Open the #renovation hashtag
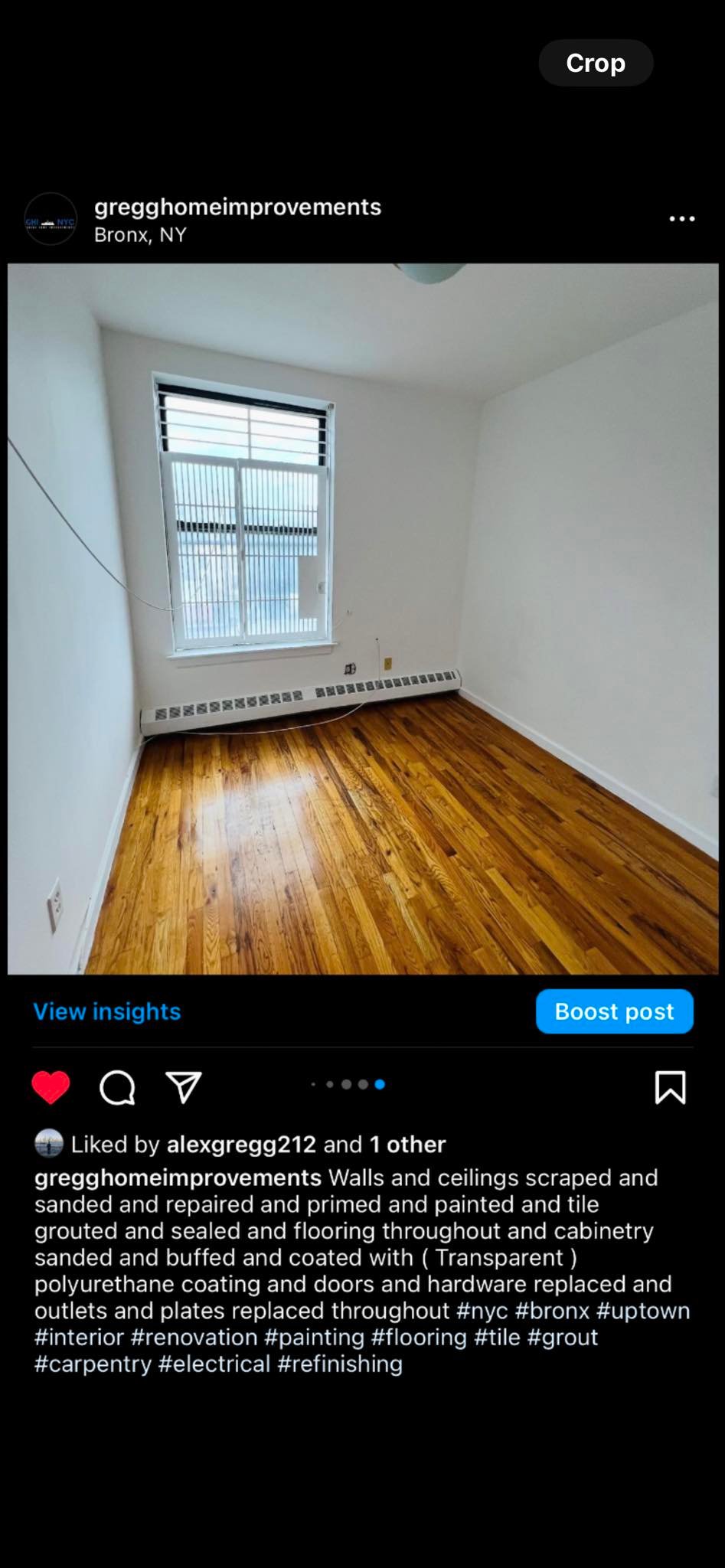Screen dimensions: 725x1568 [x=194, y=1337]
